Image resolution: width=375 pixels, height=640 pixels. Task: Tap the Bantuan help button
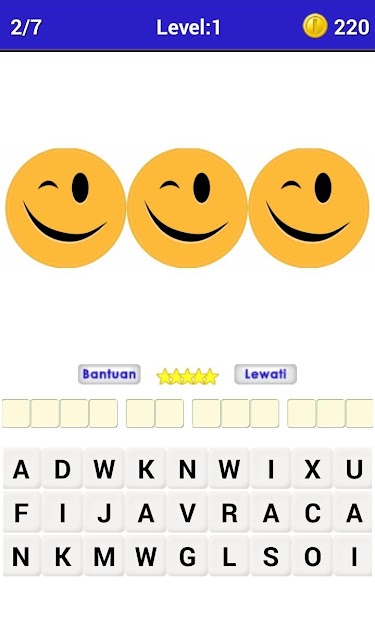(109, 374)
